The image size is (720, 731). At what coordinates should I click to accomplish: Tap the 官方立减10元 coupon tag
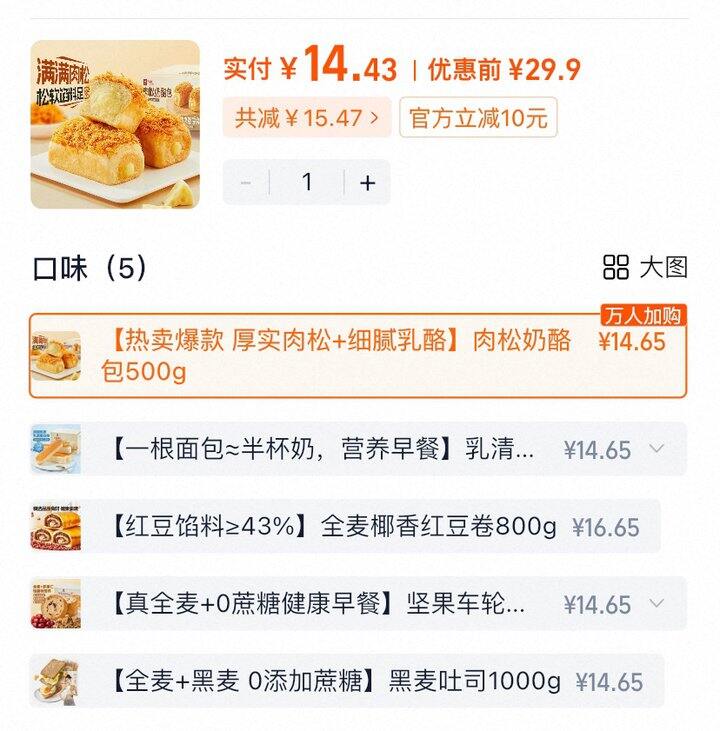pyautogui.click(x=478, y=118)
